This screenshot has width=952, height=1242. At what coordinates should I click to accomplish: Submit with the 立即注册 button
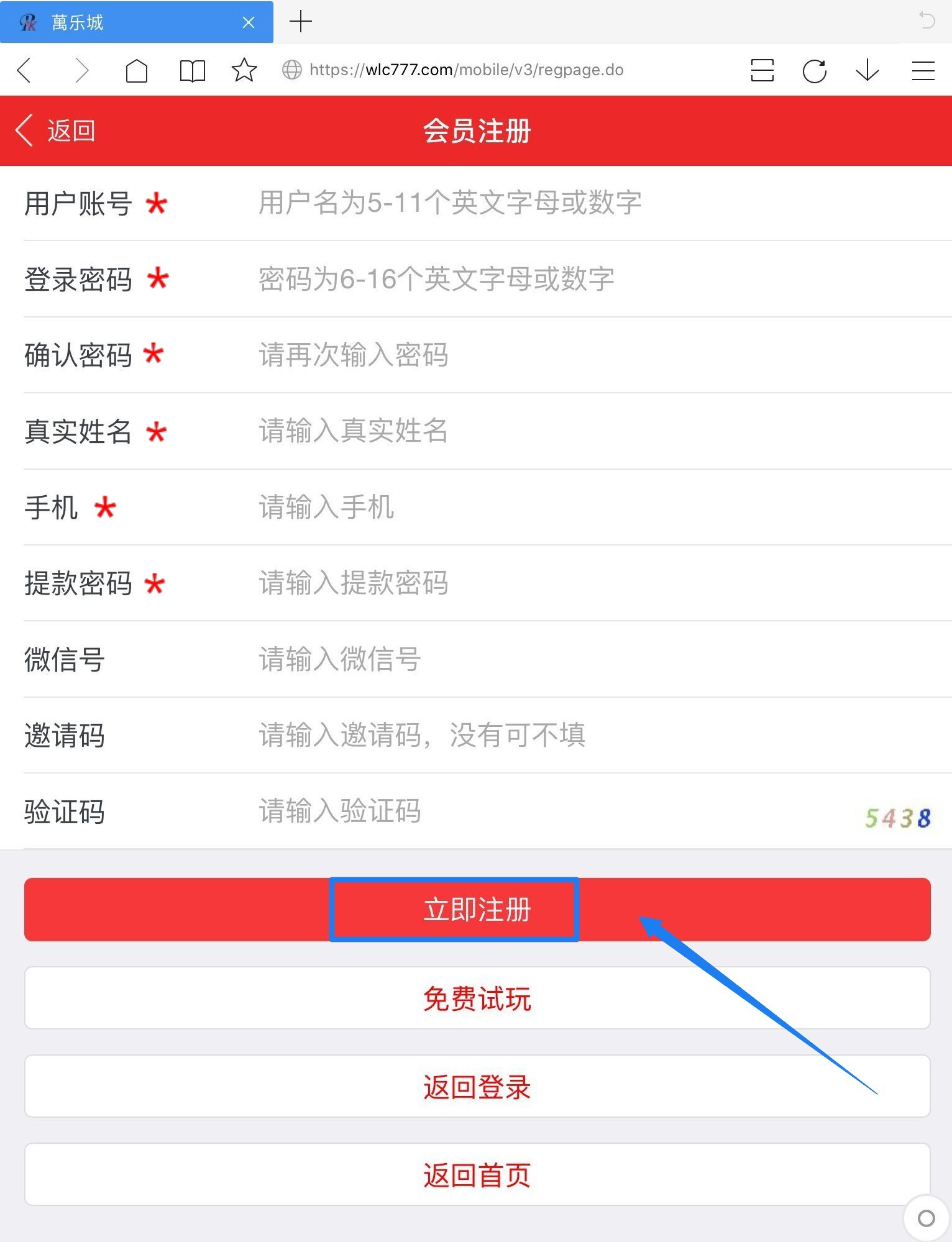click(x=477, y=910)
